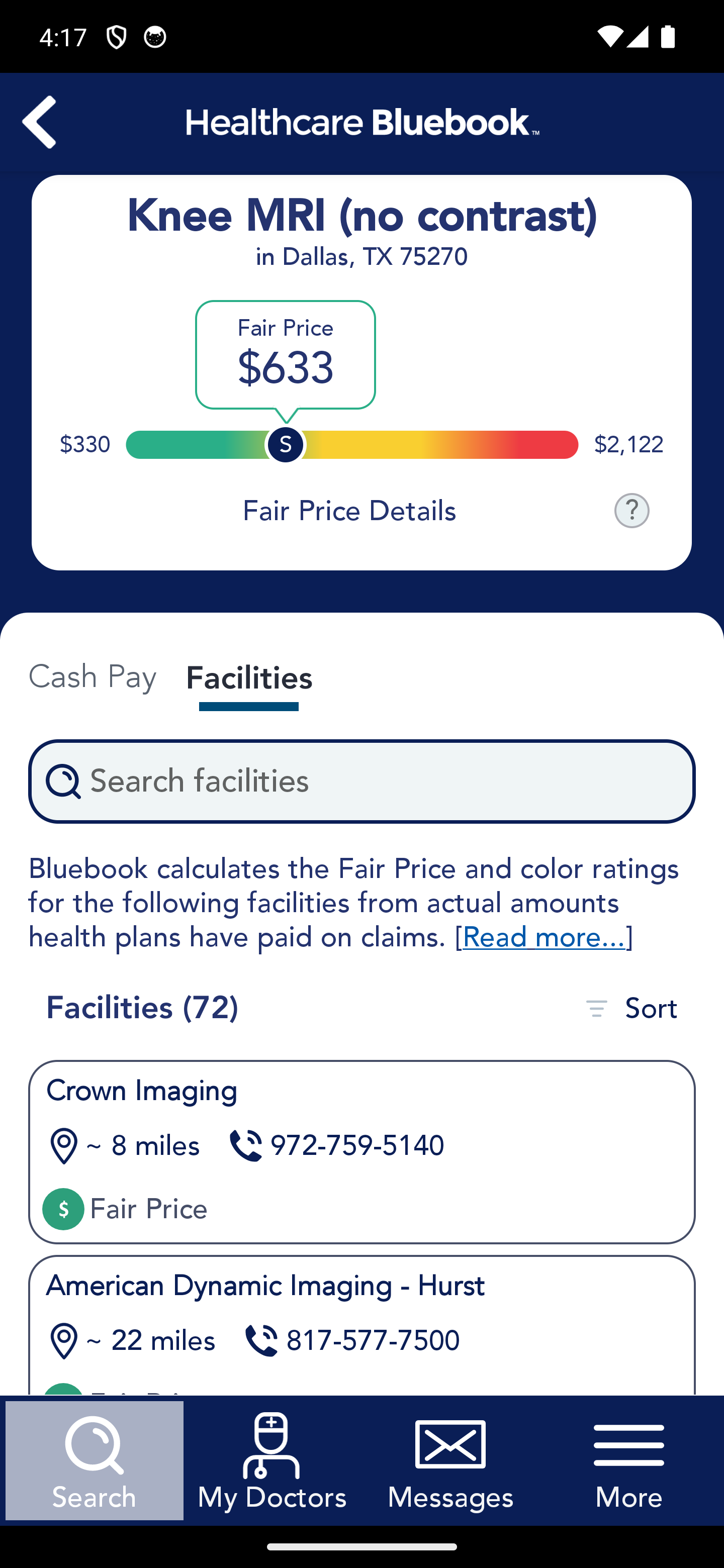724x1568 pixels.
Task: Open the Messages tab
Action: coord(450,1460)
